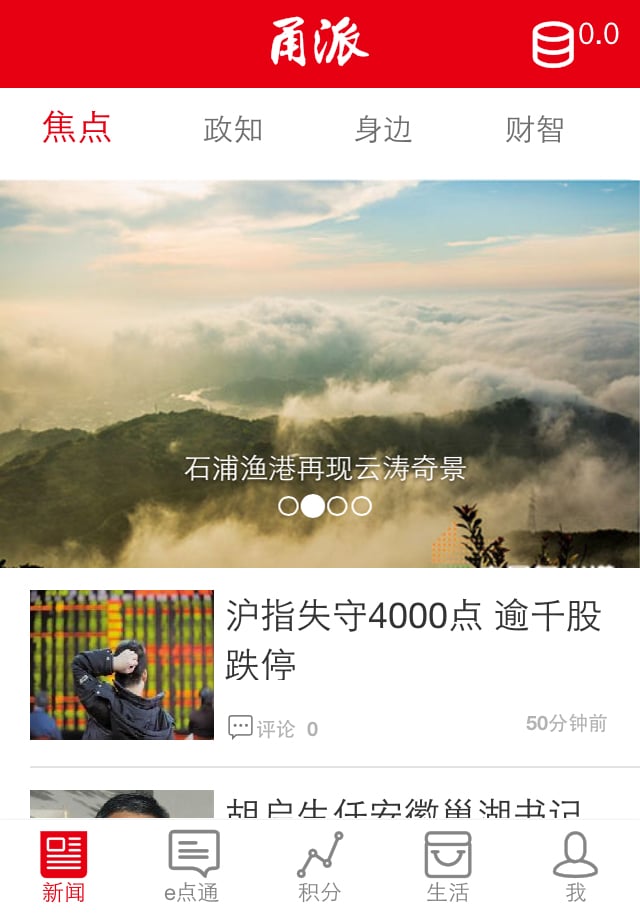The height and width of the screenshot is (920, 640).
Task: Select the 新闻 bottom tab
Action: [64, 866]
